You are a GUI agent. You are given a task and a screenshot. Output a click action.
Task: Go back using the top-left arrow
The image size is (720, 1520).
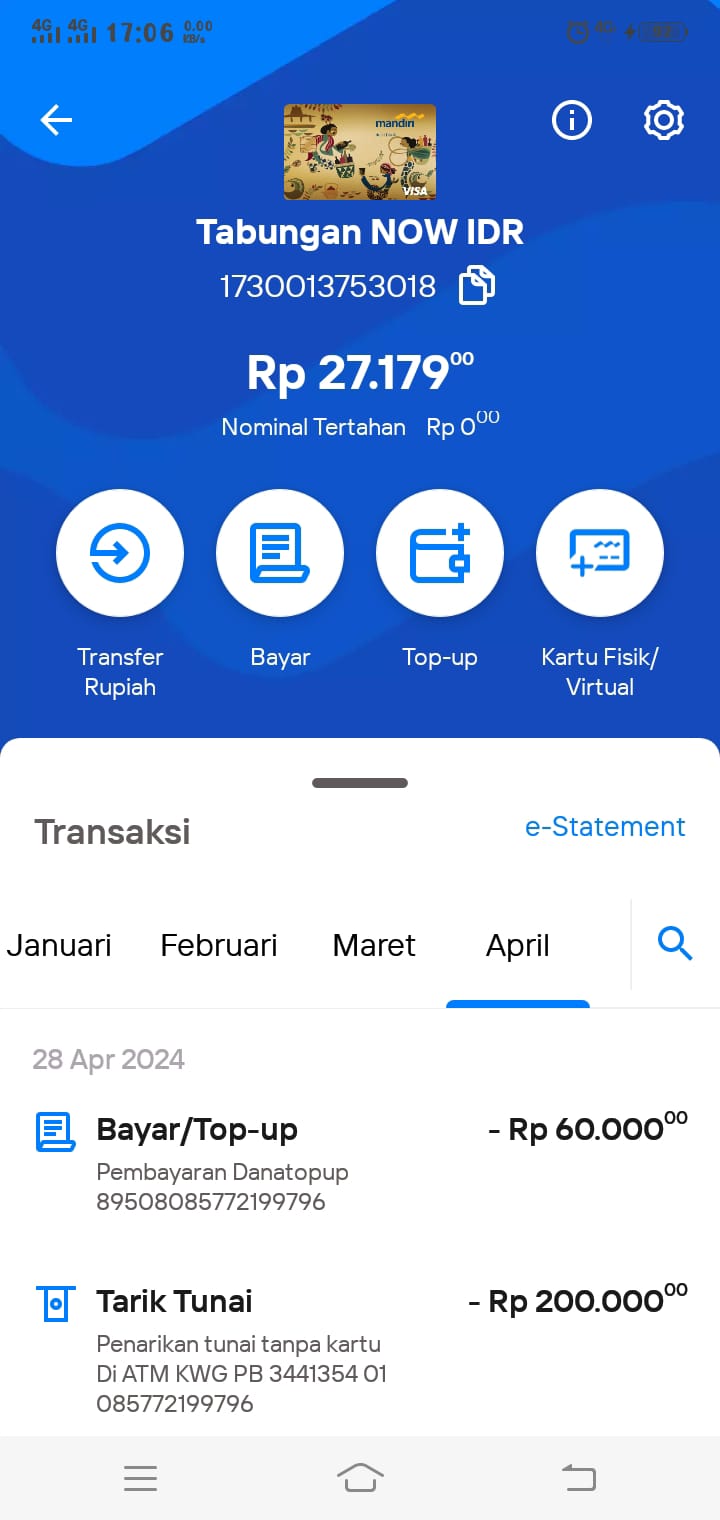point(56,121)
